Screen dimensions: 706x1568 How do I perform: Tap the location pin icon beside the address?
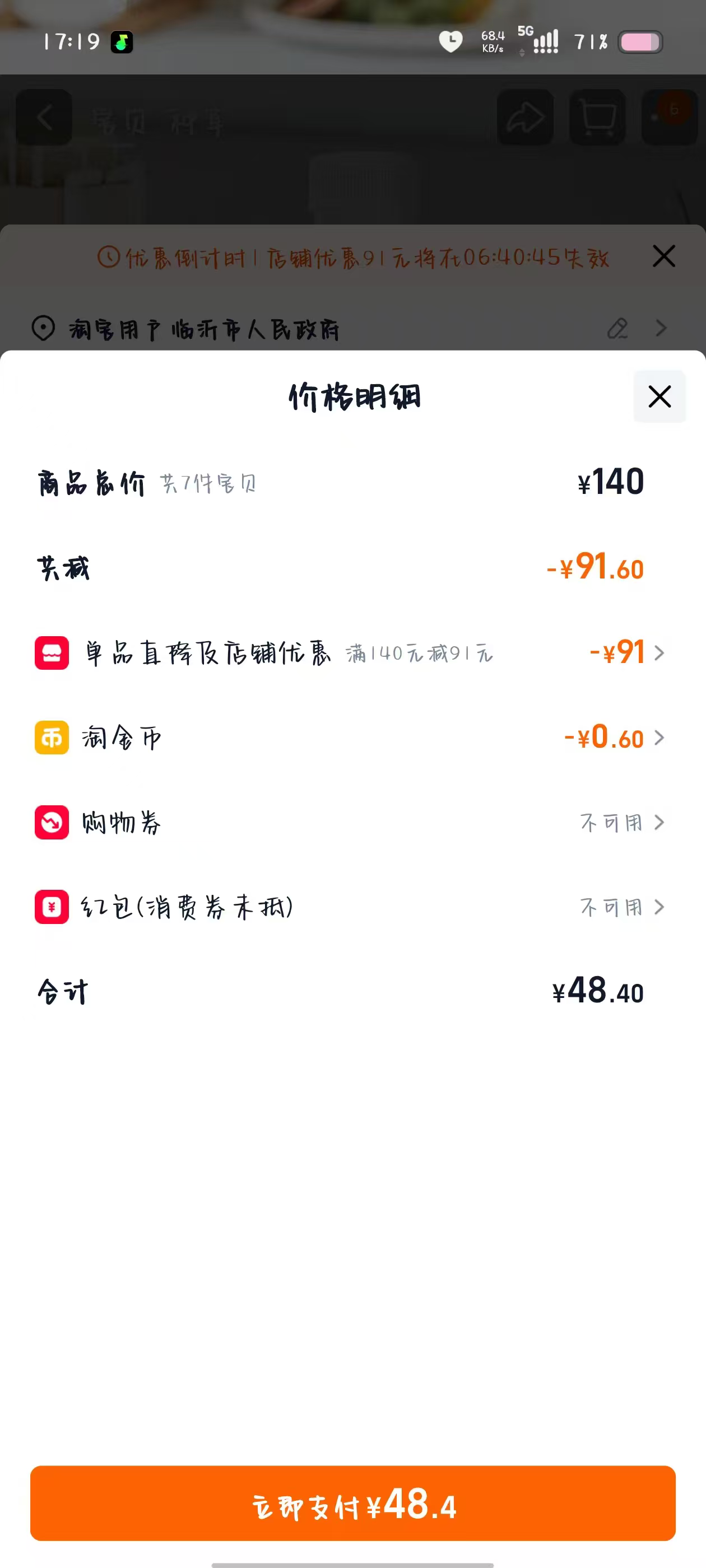click(x=43, y=329)
